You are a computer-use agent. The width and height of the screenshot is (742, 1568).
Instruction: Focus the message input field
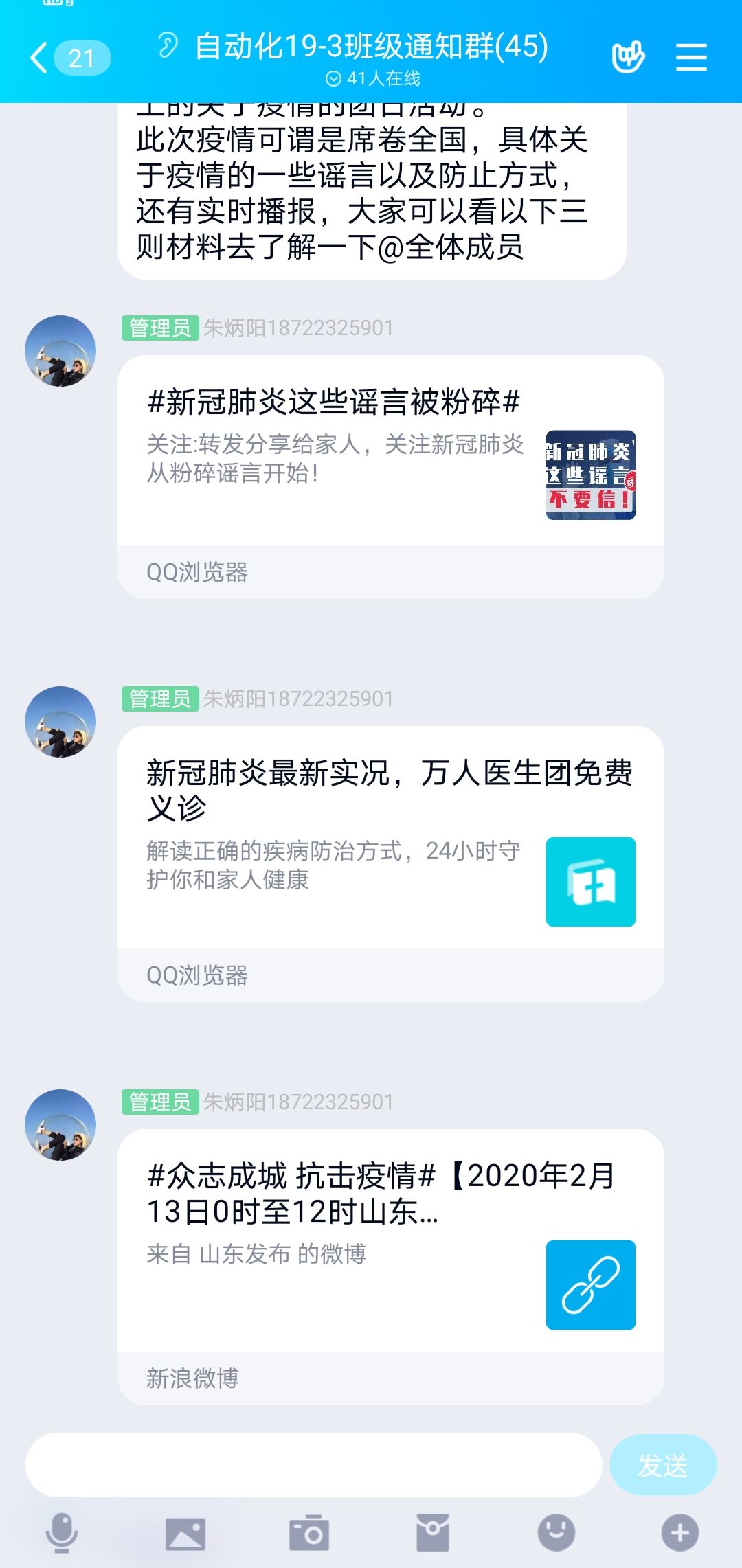pos(313,1465)
